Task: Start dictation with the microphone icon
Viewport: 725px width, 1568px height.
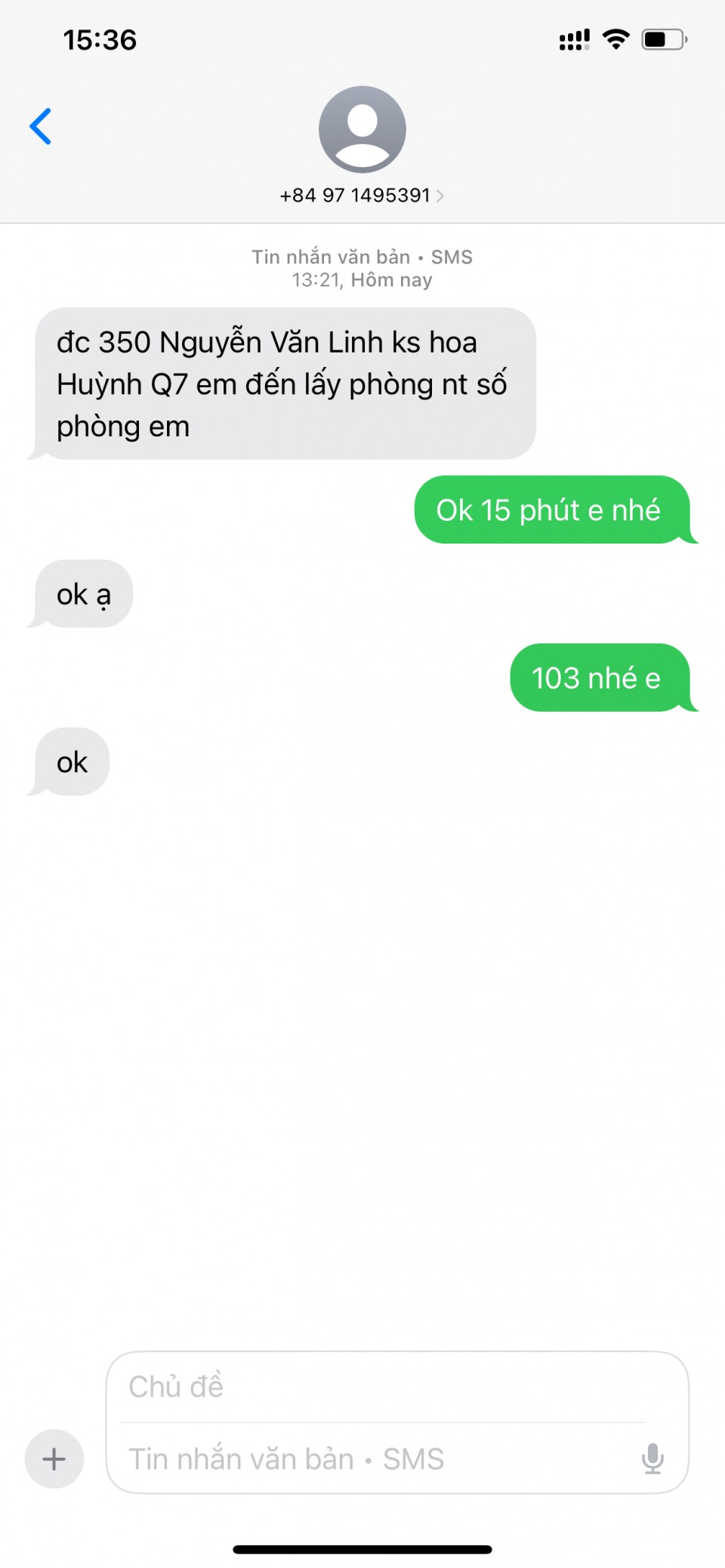Action: click(x=652, y=1459)
